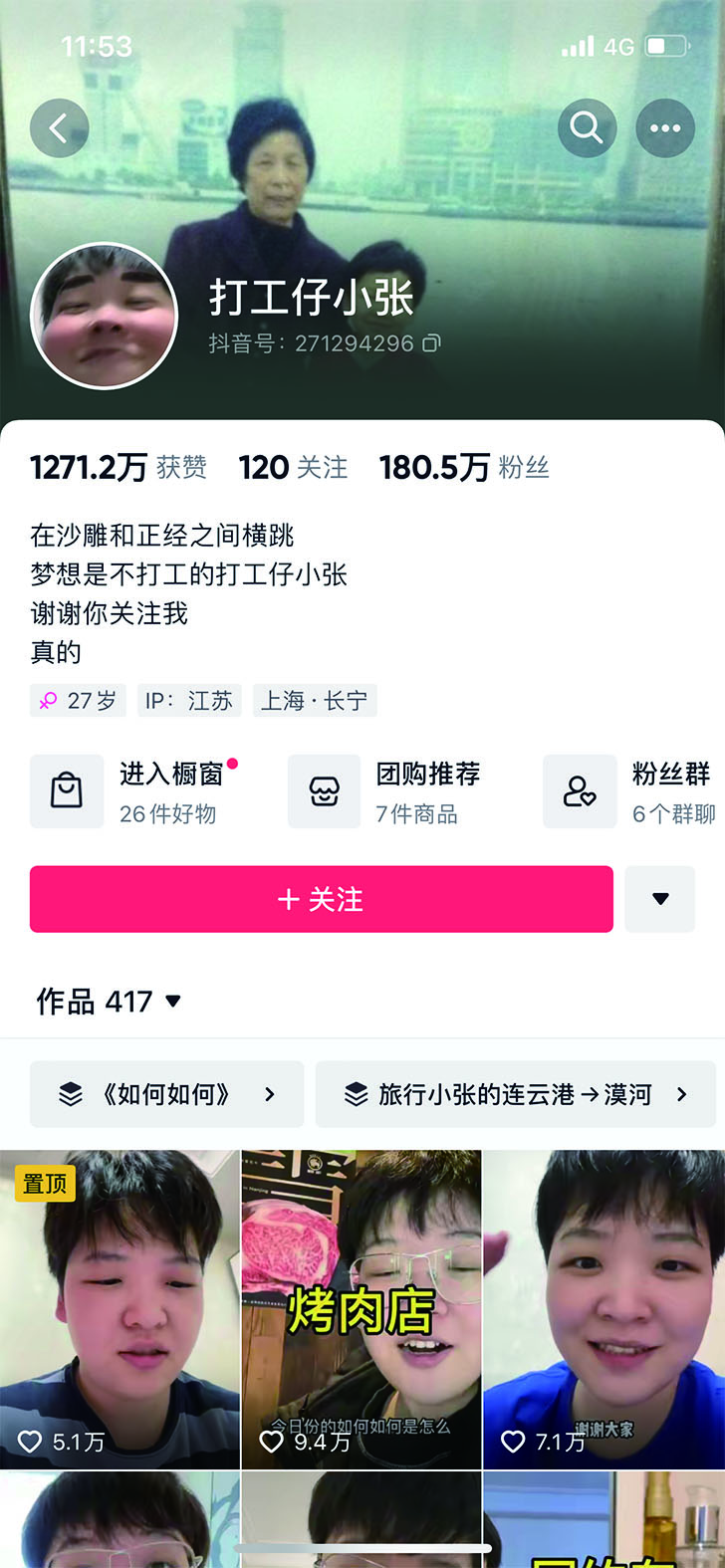Play the 烤肉店 video with 9.4万 likes
The width and height of the screenshot is (725, 1568).
[361, 1309]
